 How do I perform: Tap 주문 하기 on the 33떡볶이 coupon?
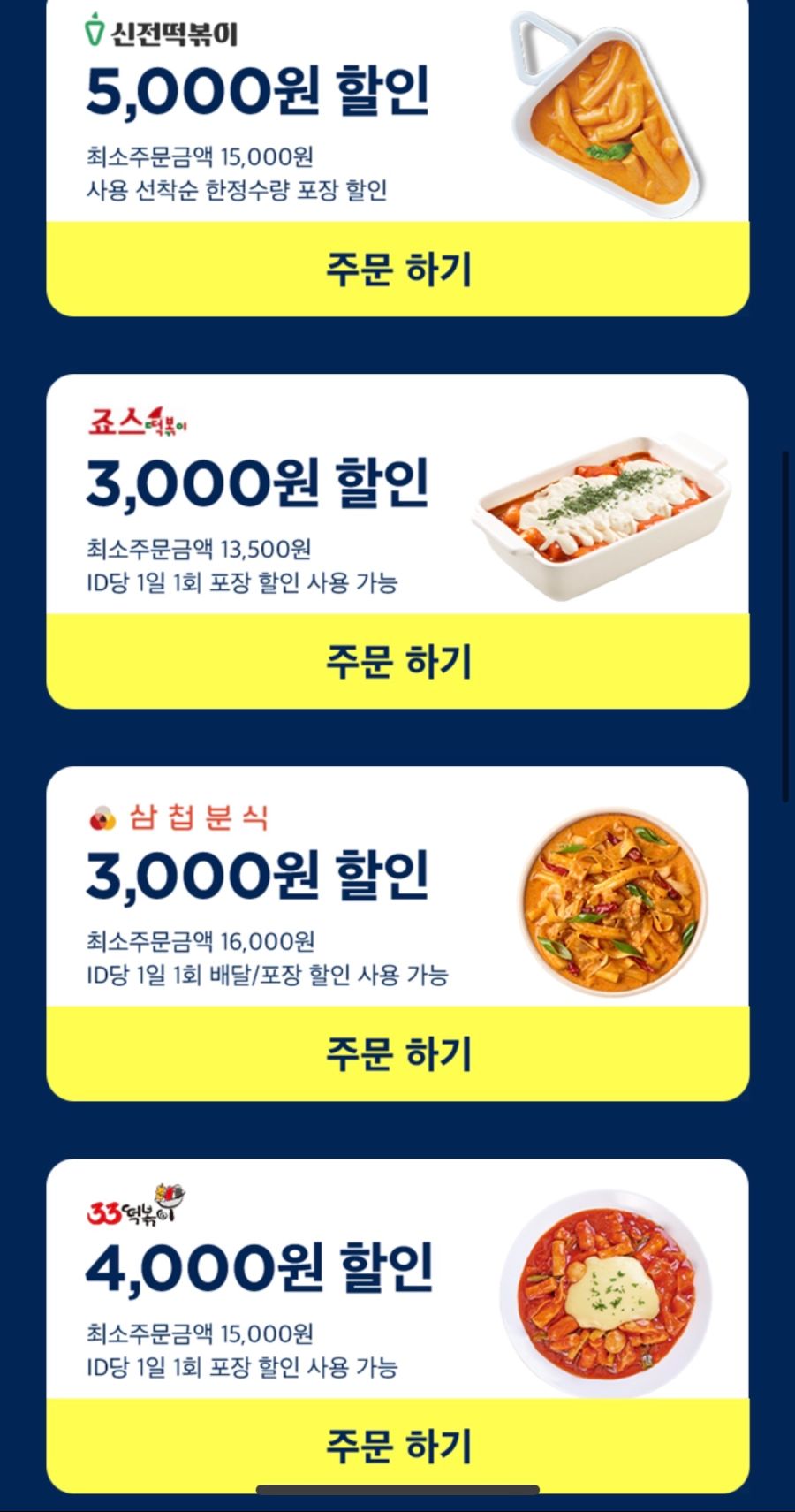click(x=397, y=1447)
